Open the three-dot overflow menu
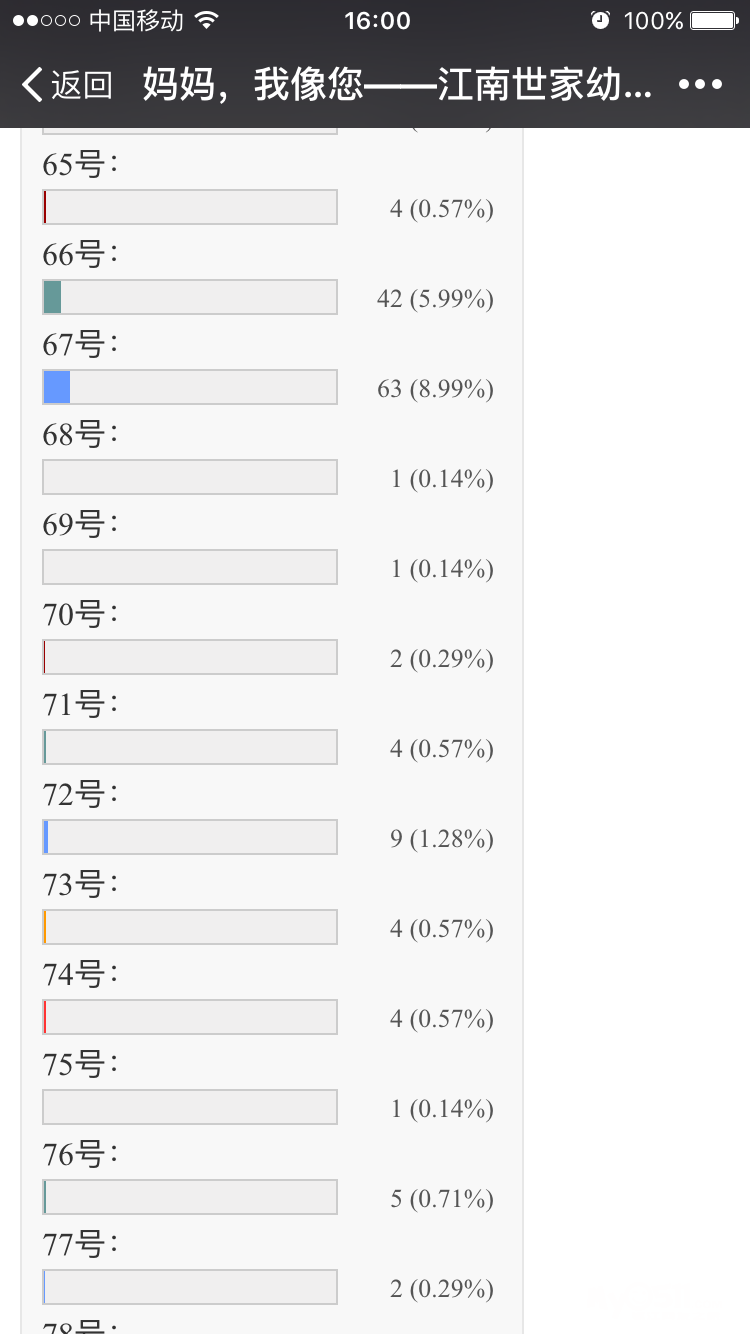 click(x=700, y=85)
